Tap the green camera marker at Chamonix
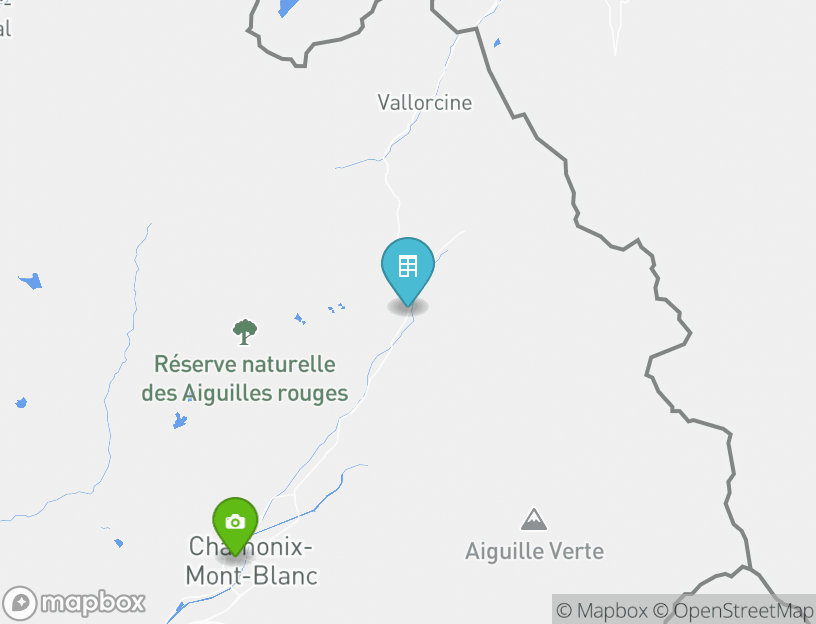The height and width of the screenshot is (624, 816). coord(235,523)
